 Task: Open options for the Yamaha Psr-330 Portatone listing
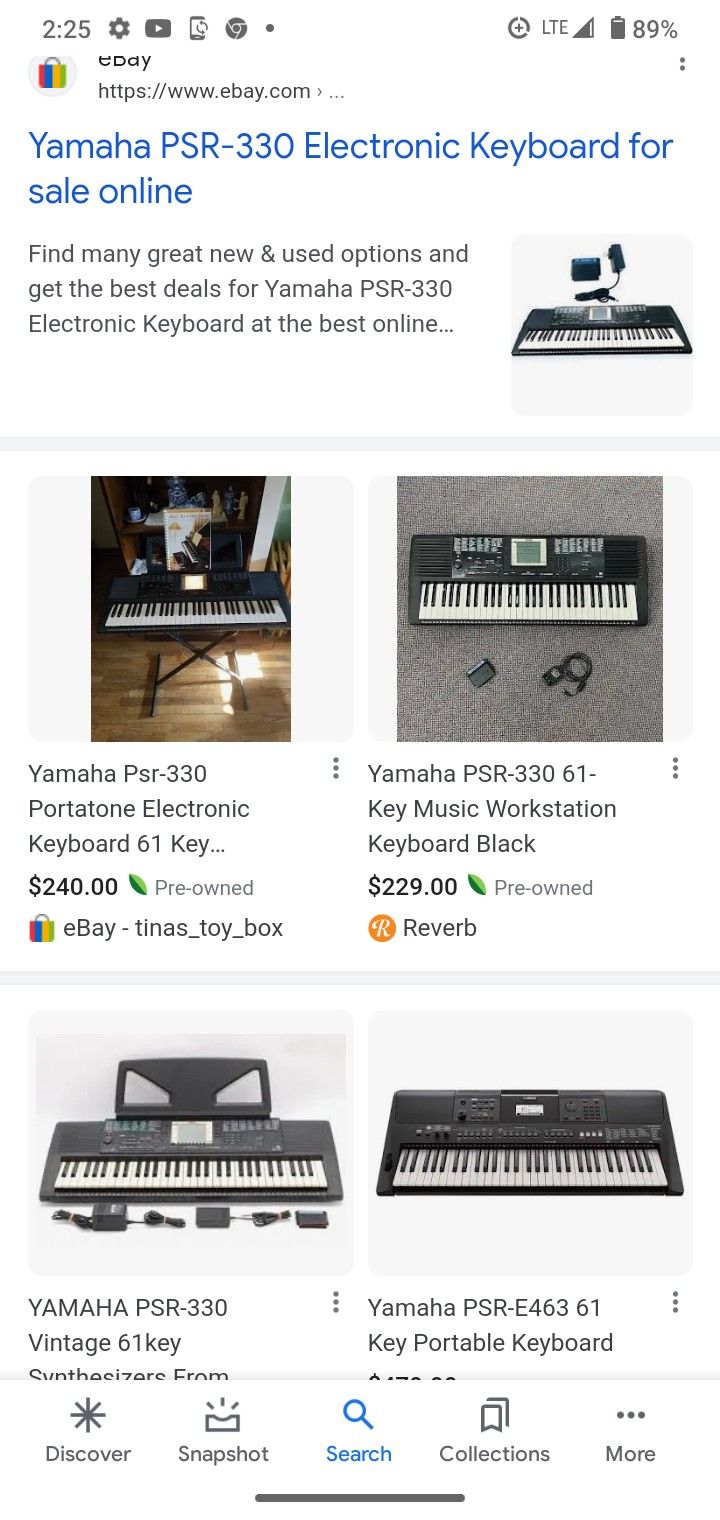[x=335, y=768]
